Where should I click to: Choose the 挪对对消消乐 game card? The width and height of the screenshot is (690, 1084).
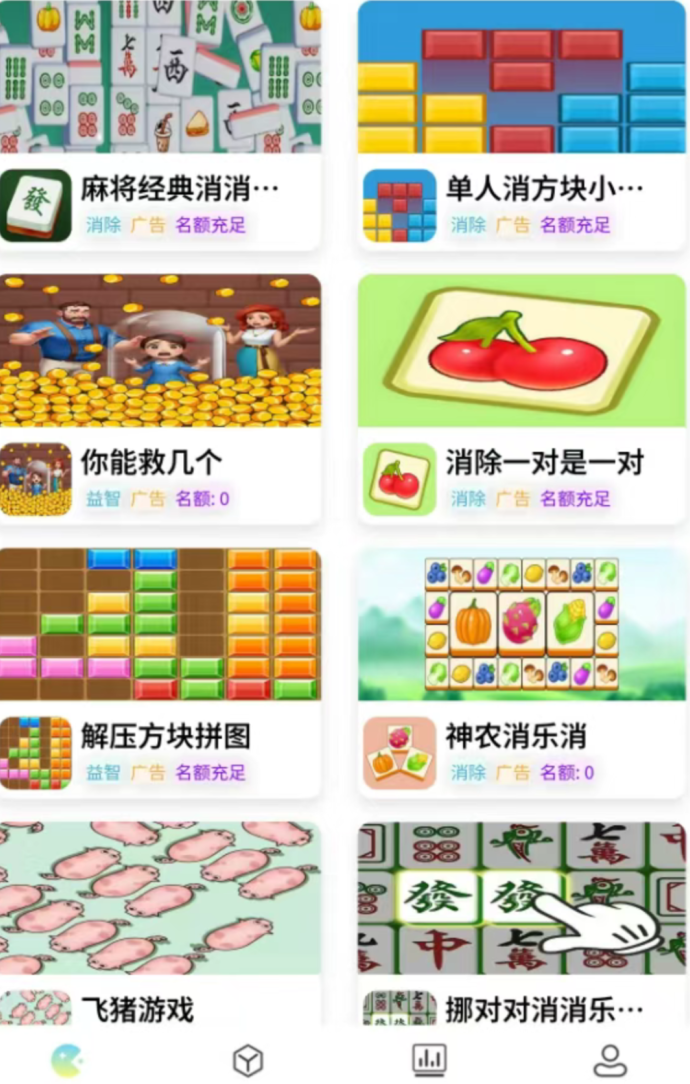coord(521,920)
